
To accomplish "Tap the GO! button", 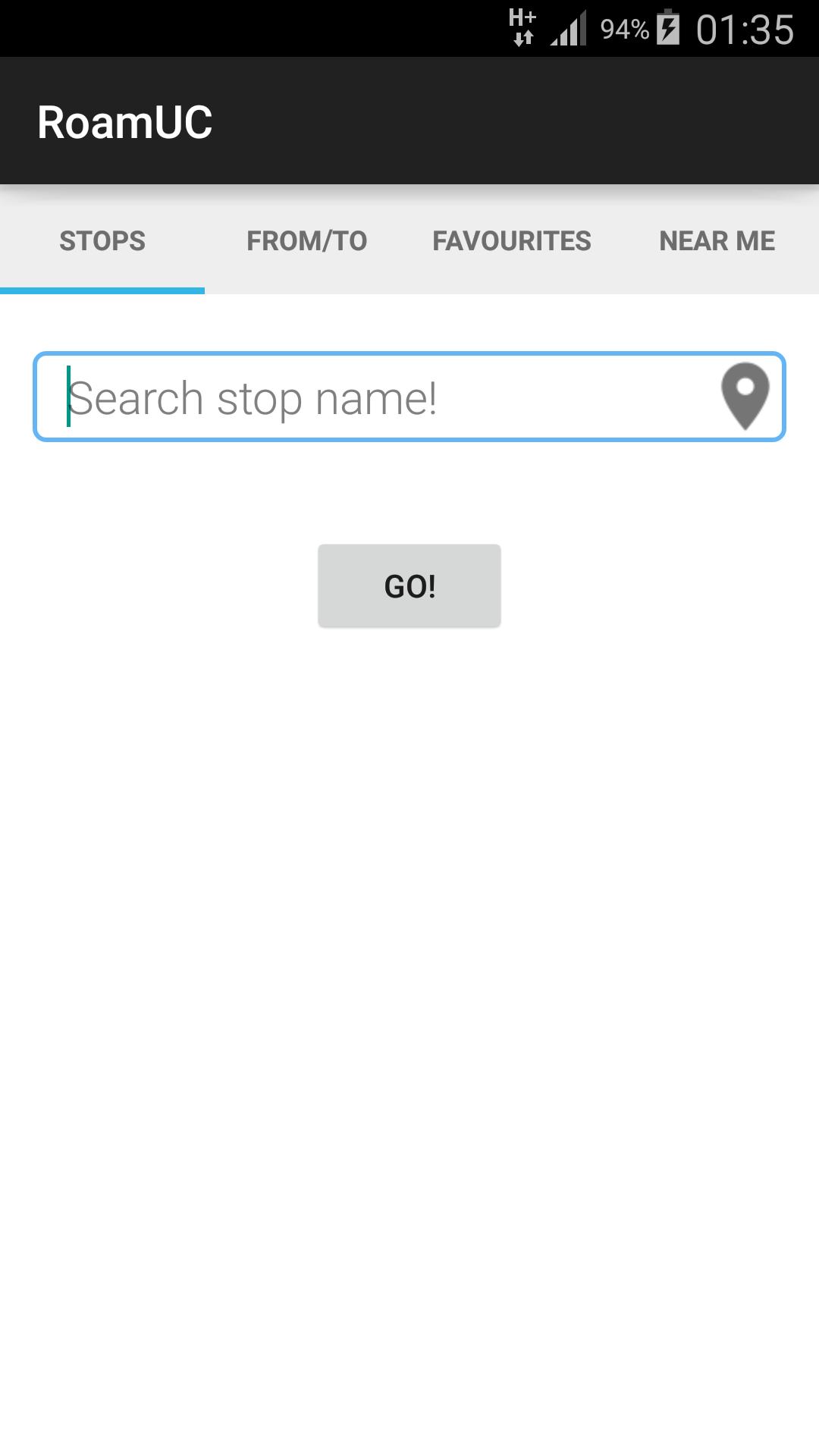I will (x=409, y=585).
